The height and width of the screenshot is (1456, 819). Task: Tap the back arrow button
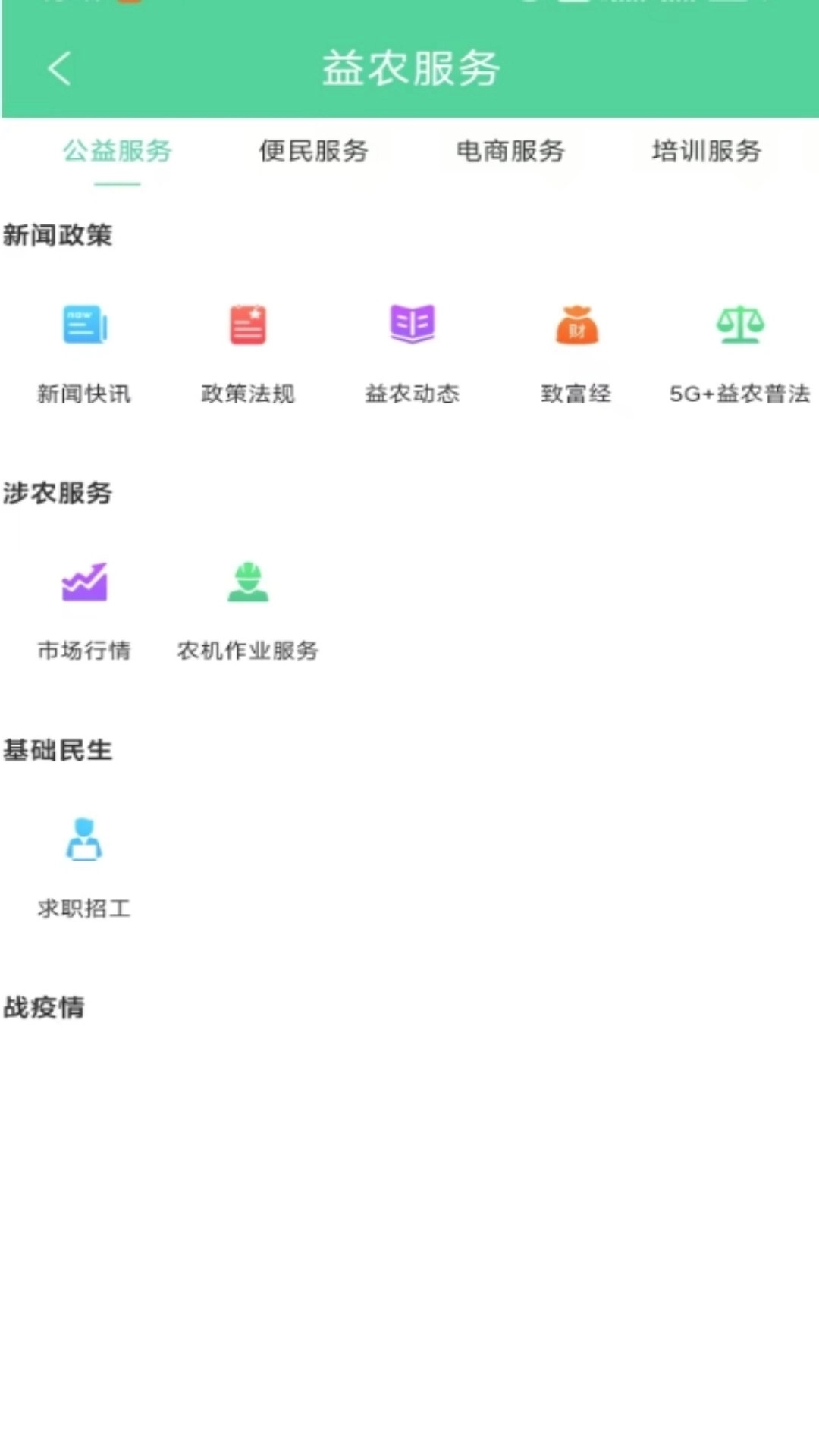(x=58, y=68)
